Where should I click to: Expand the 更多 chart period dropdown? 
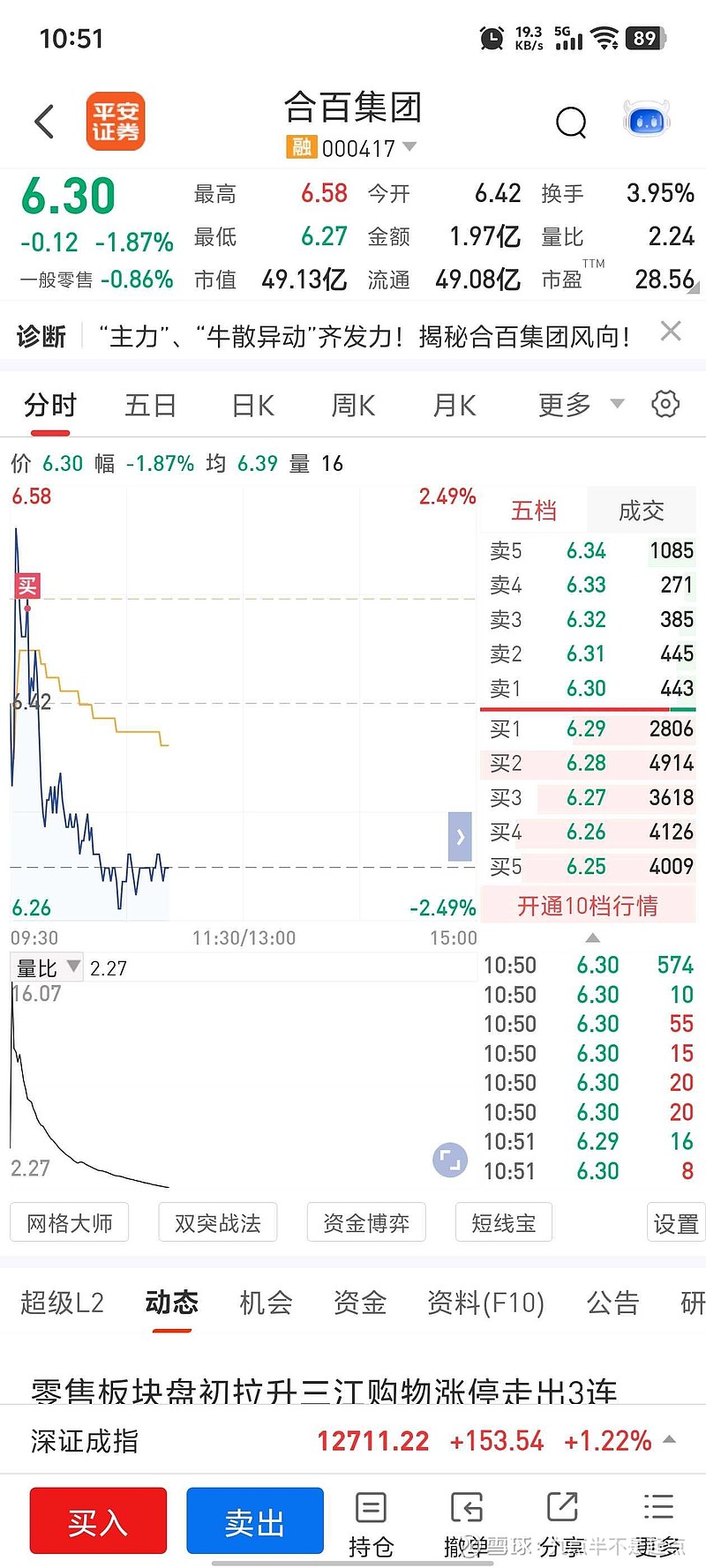(580, 406)
